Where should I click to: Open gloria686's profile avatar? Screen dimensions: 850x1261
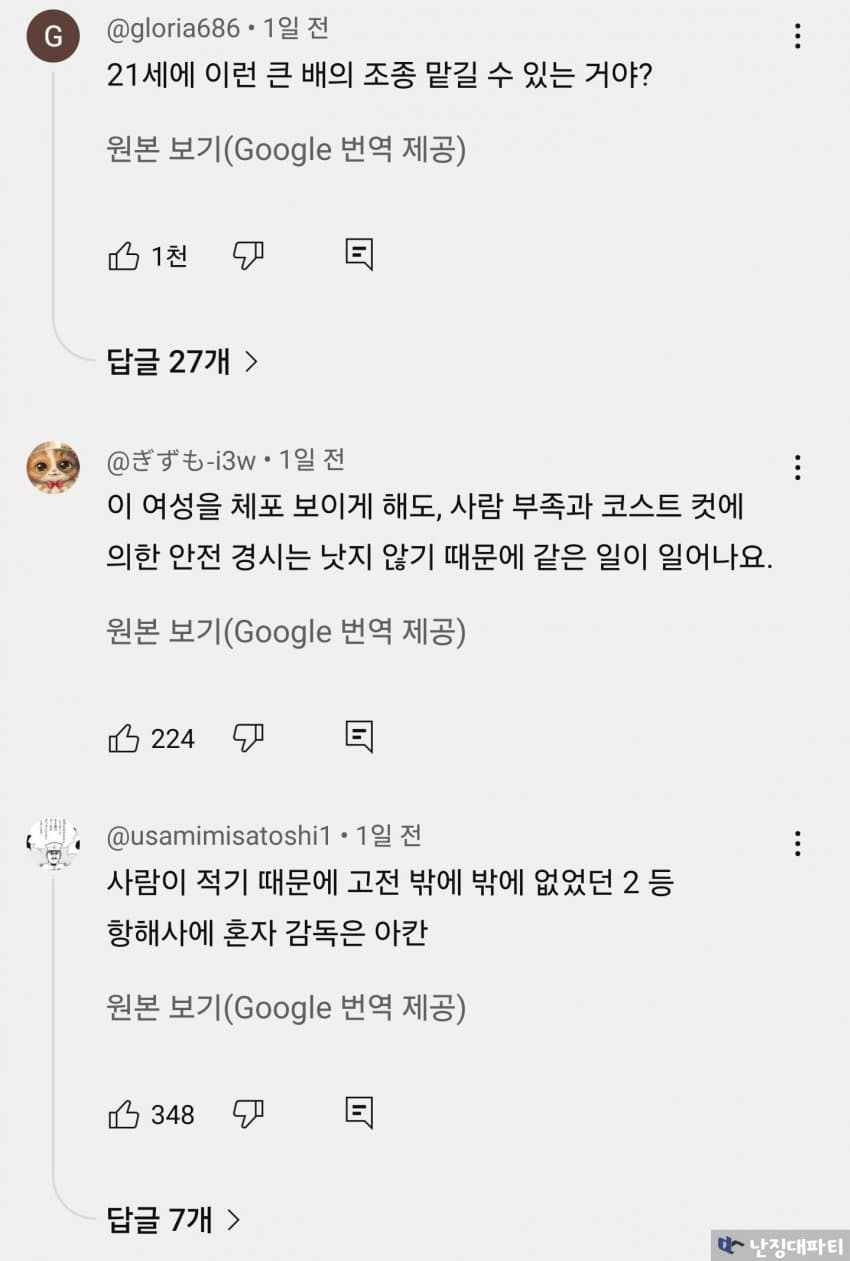(x=53, y=37)
